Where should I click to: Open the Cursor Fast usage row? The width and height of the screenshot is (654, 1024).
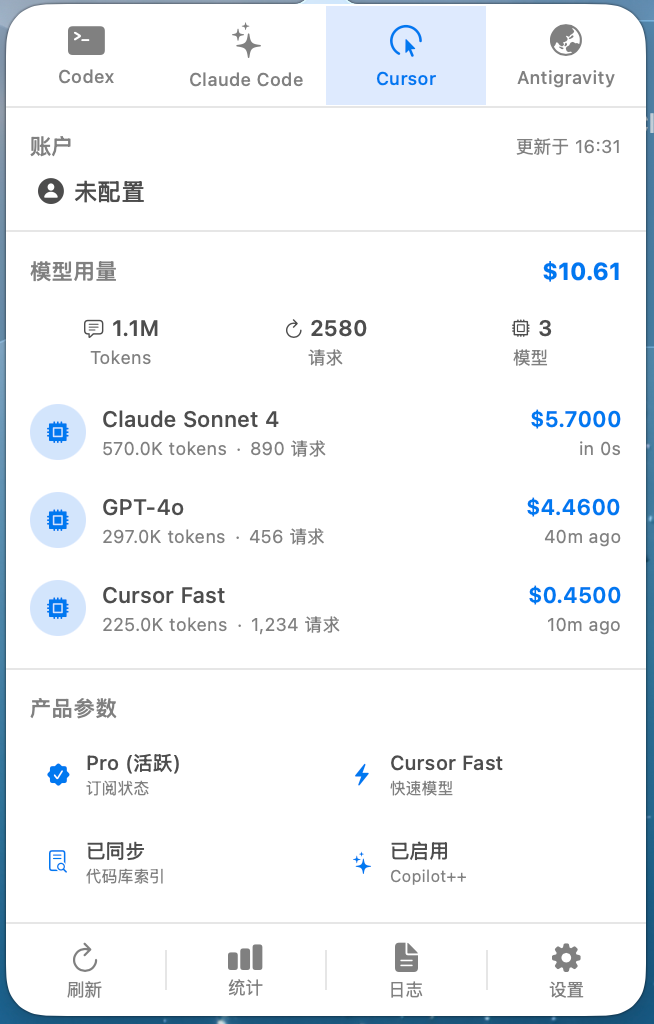point(326,608)
